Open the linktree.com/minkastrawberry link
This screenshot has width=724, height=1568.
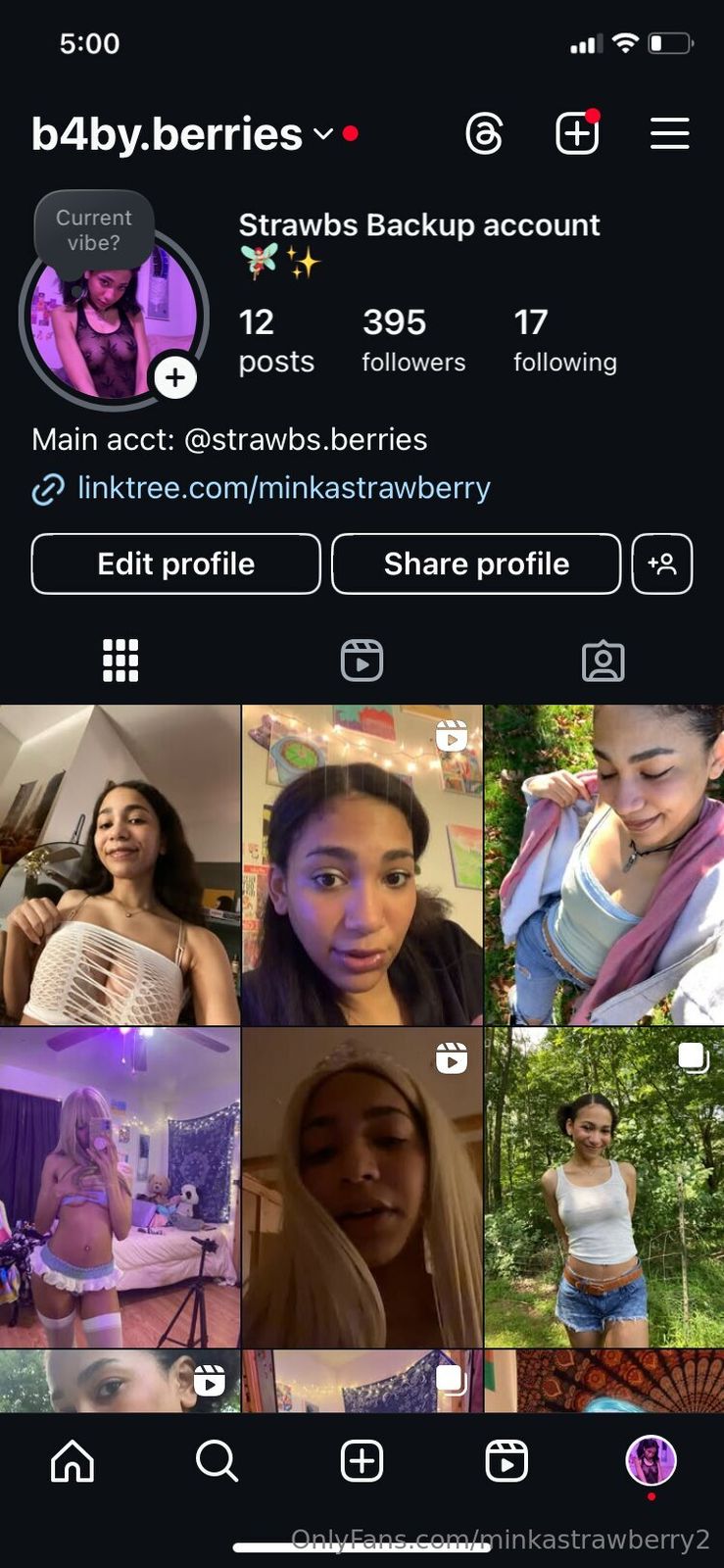click(283, 488)
